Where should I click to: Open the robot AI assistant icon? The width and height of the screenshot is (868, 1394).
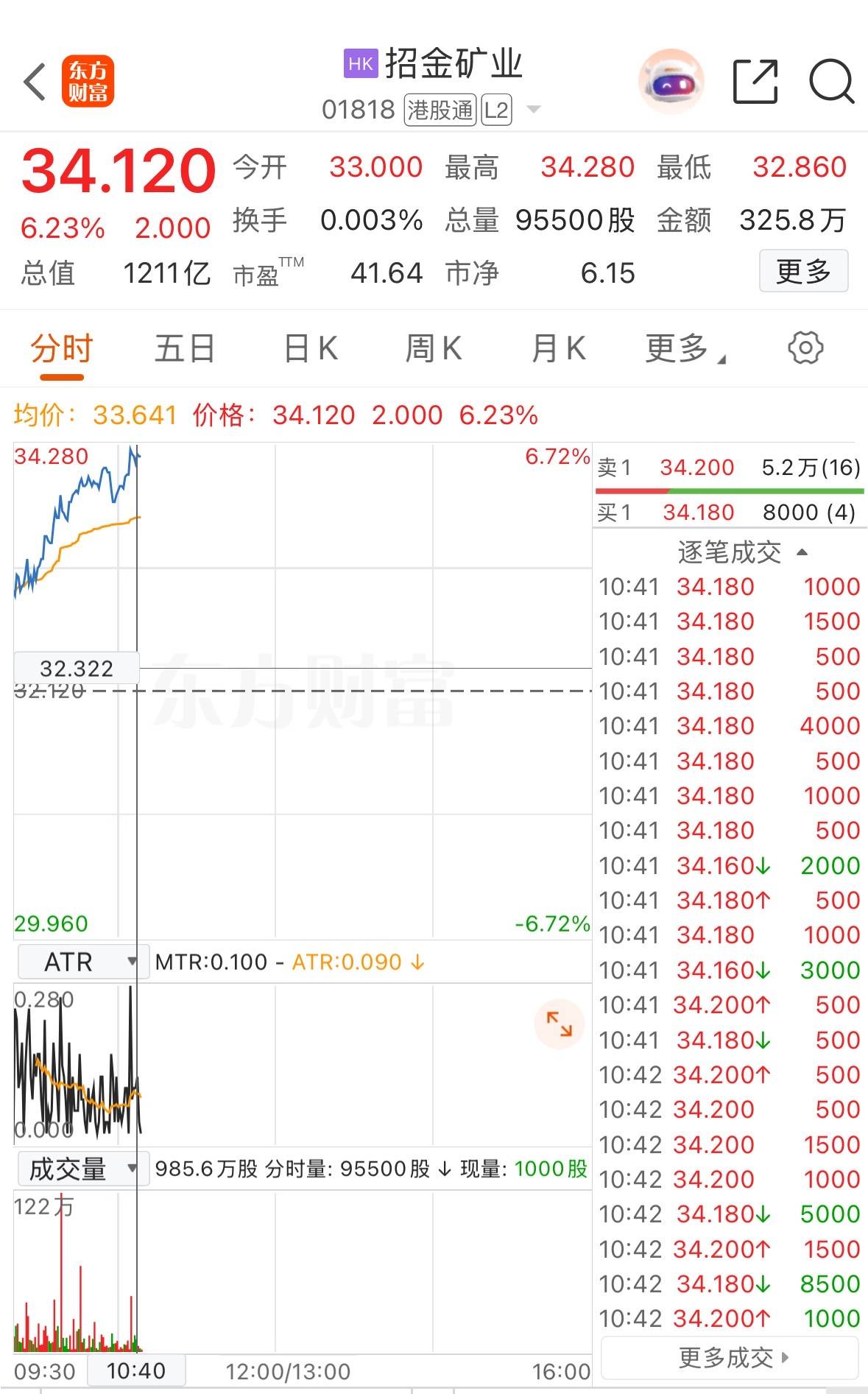pyautogui.click(x=670, y=82)
